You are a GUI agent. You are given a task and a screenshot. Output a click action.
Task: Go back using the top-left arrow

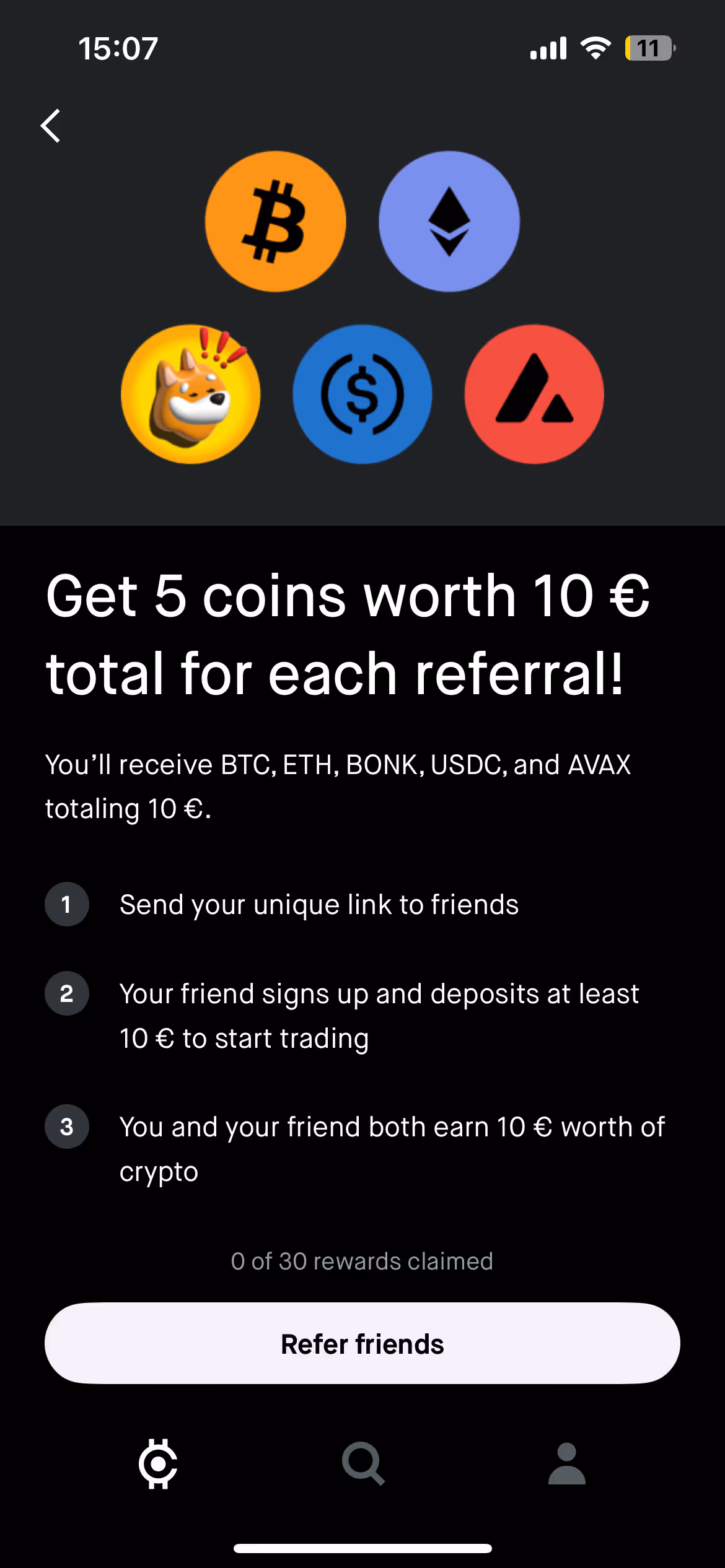(51, 126)
